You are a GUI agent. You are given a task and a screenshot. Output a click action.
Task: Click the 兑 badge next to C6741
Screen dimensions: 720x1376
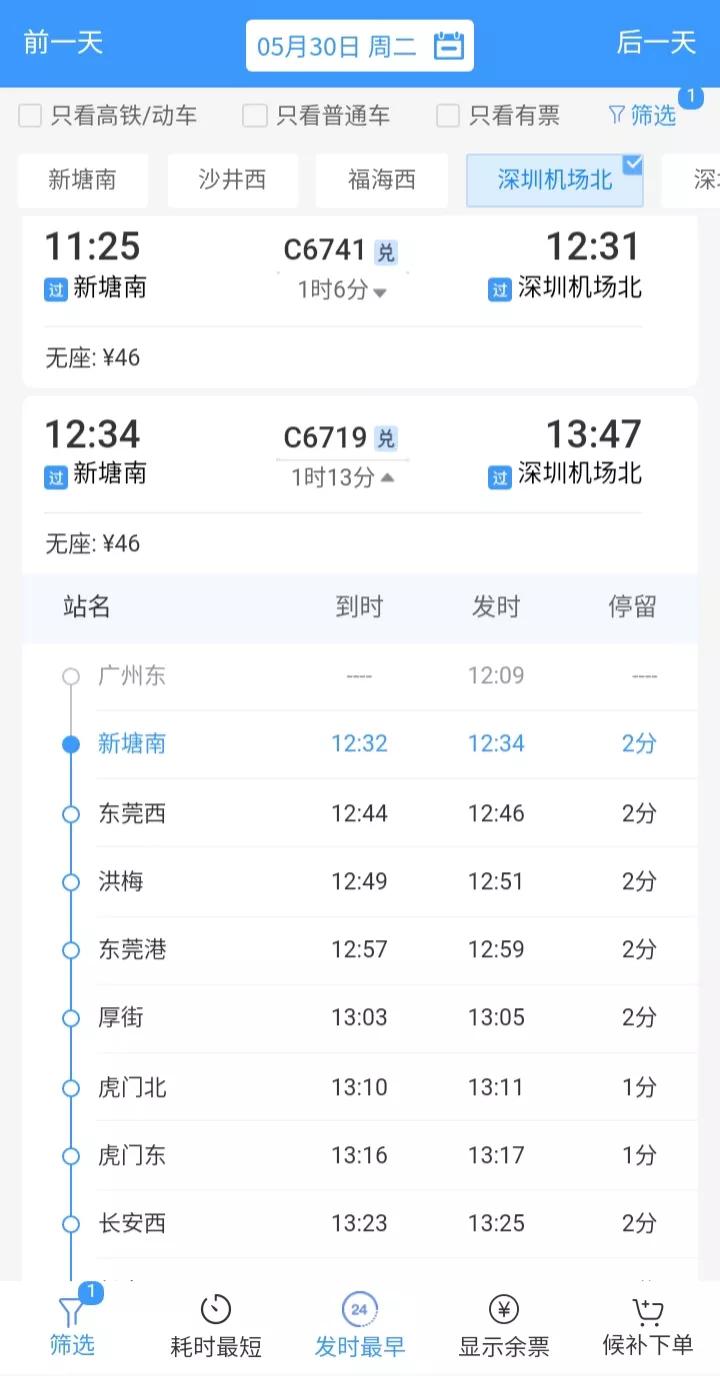point(384,250)
